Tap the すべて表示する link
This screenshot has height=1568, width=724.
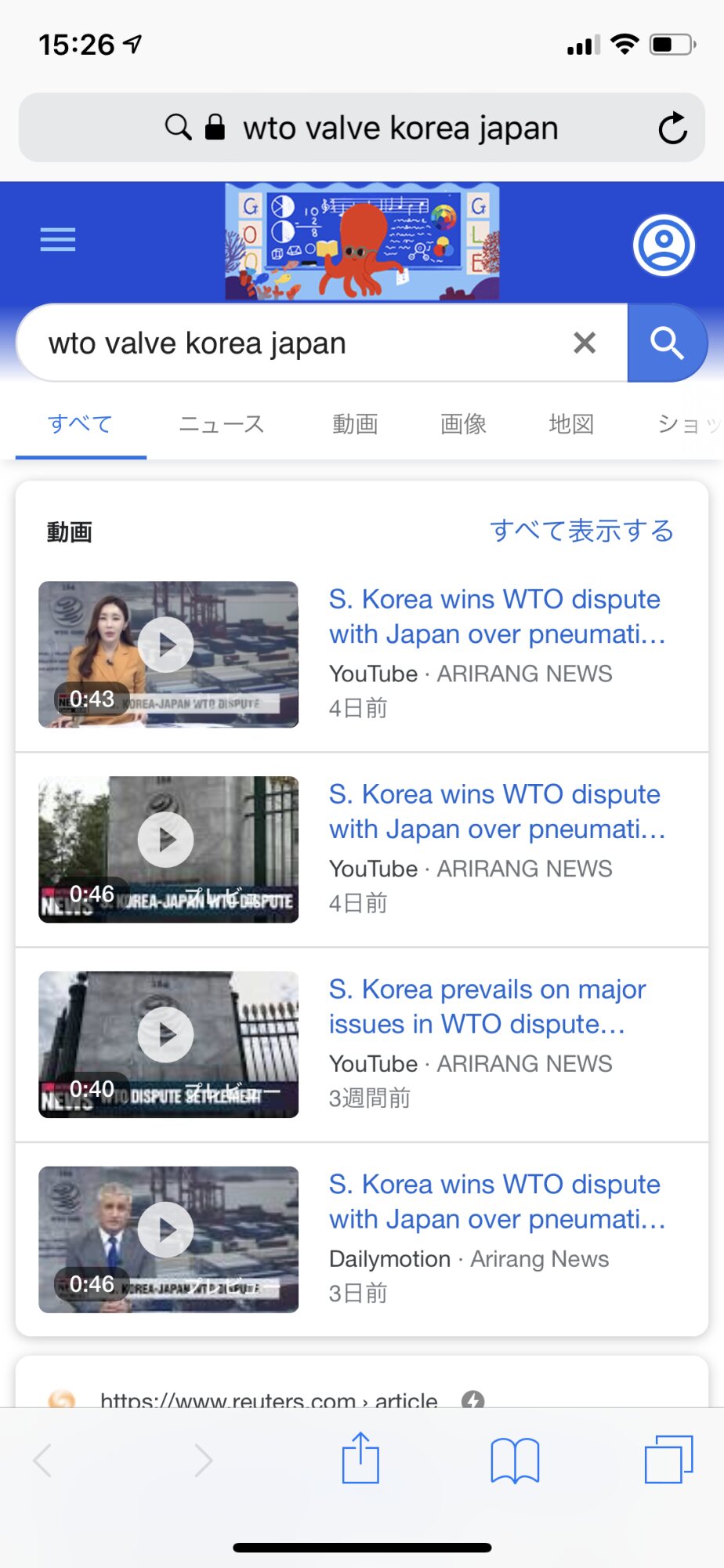coord(581,531)
